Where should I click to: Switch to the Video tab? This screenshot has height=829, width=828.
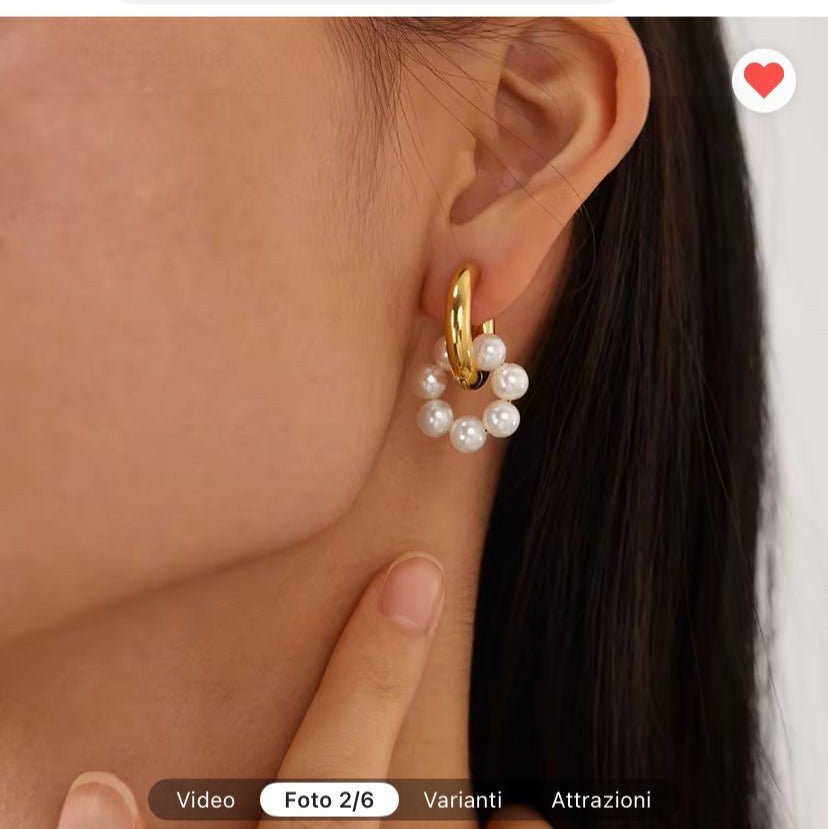click(206, 800)
